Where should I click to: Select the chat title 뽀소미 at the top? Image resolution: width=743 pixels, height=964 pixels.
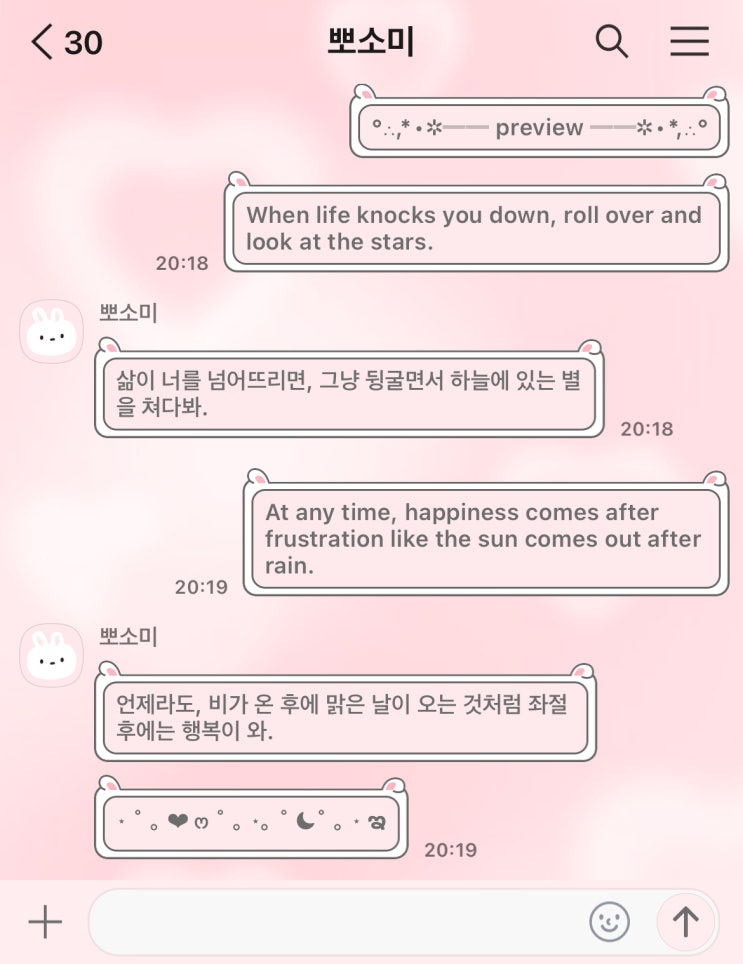tap(370, 41)
